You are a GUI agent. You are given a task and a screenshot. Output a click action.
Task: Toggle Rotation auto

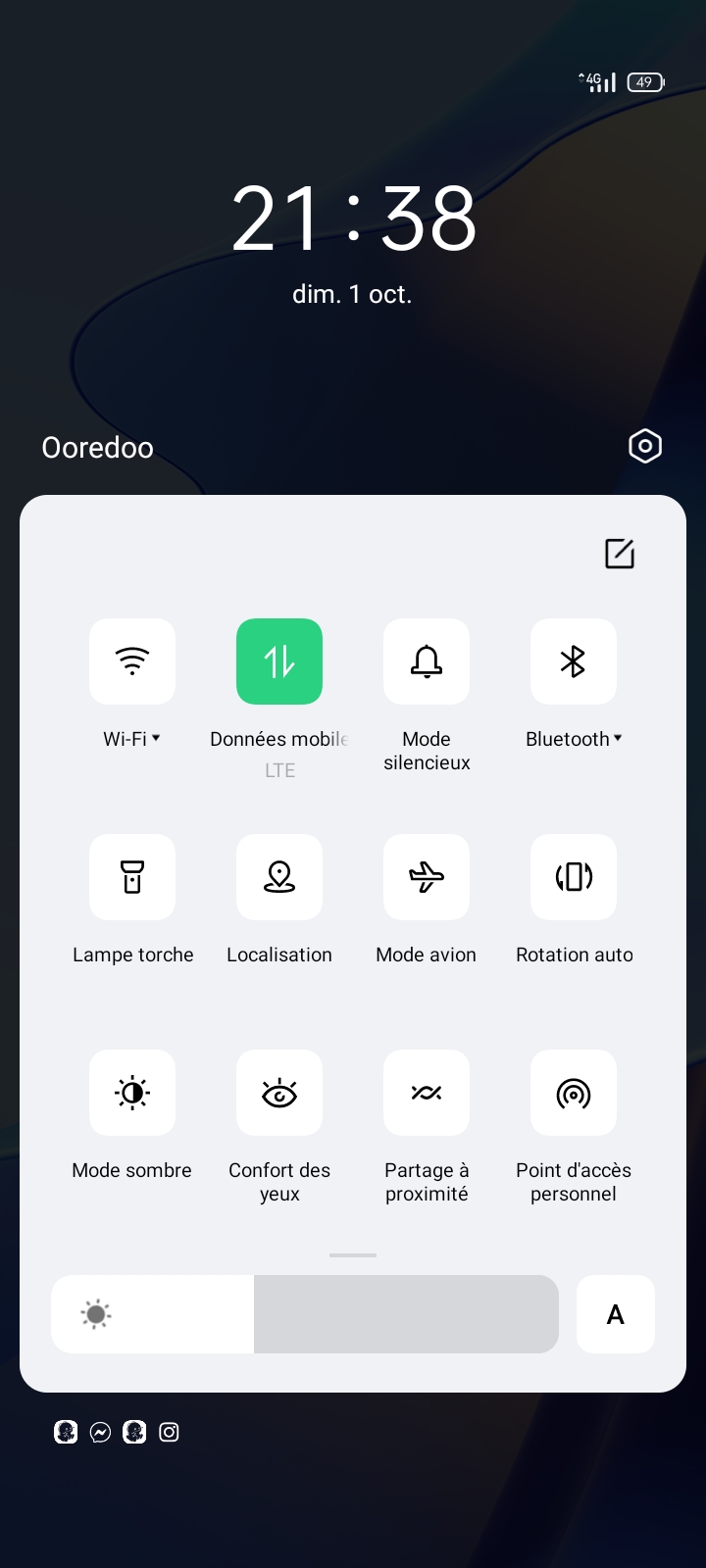point(574,877)
